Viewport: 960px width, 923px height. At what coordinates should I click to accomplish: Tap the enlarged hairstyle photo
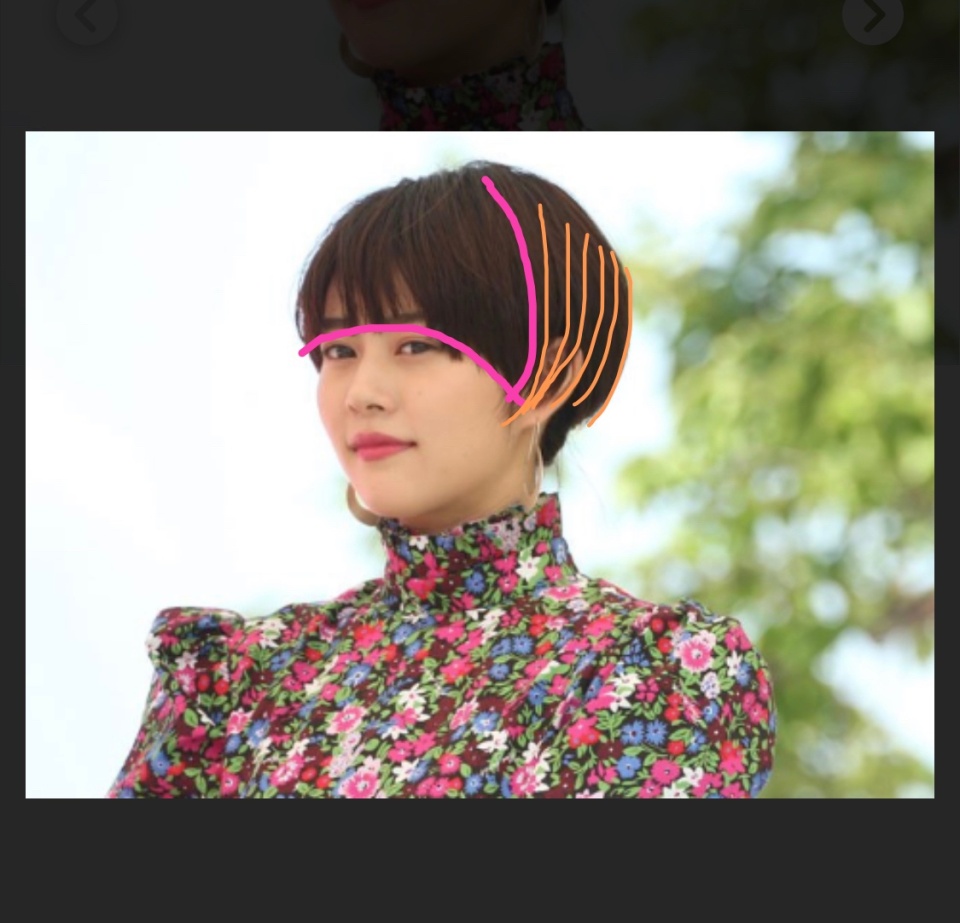pos(480,464)
